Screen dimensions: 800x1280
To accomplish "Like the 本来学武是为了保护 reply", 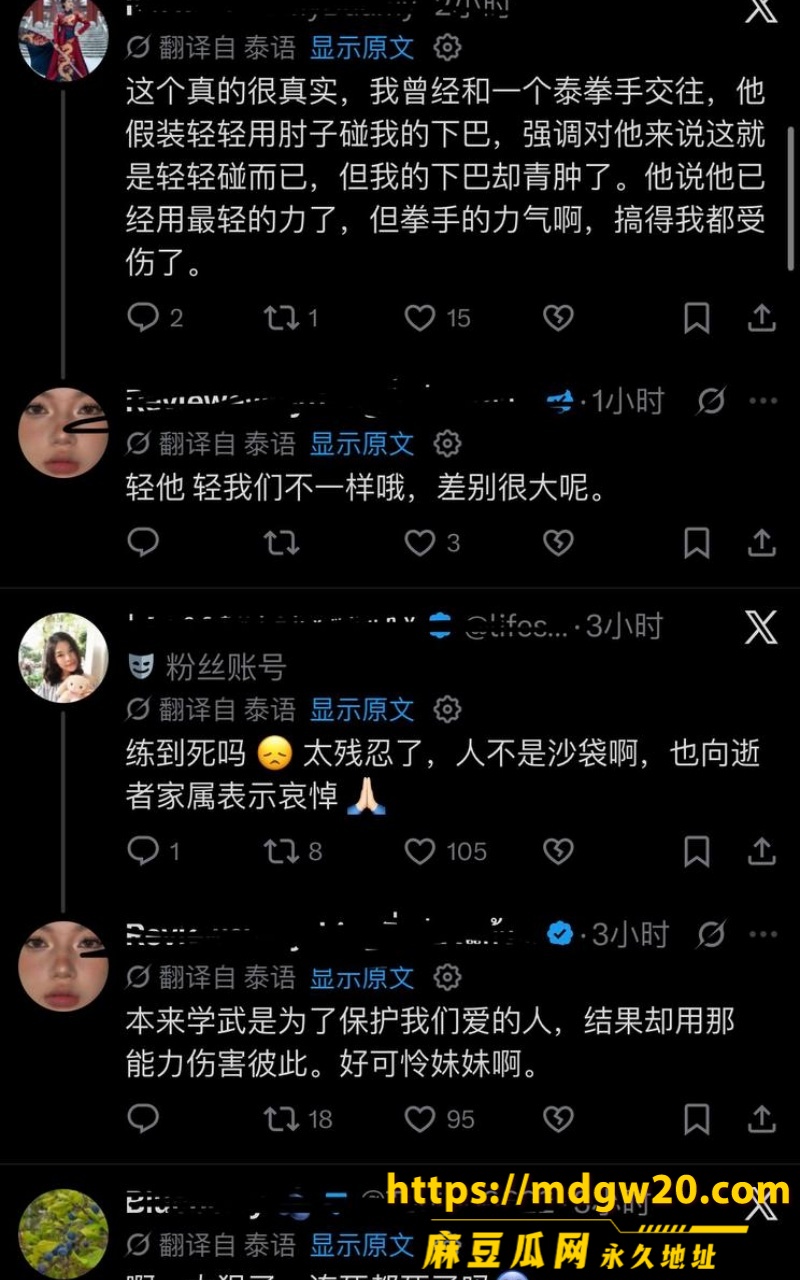I will click(x=420, y=1118).
